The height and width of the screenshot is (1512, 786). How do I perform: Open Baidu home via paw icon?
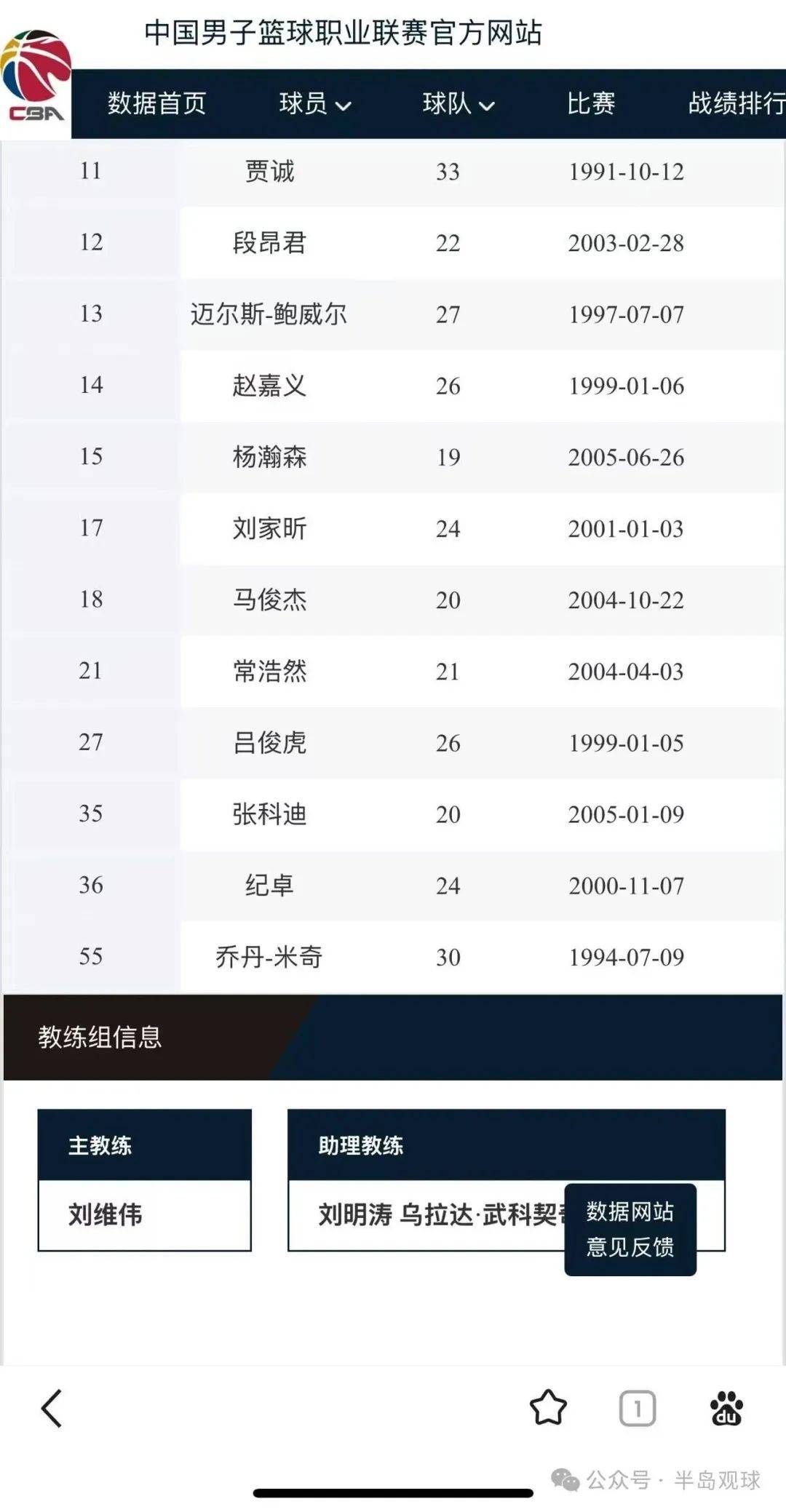pos(726,1409)
